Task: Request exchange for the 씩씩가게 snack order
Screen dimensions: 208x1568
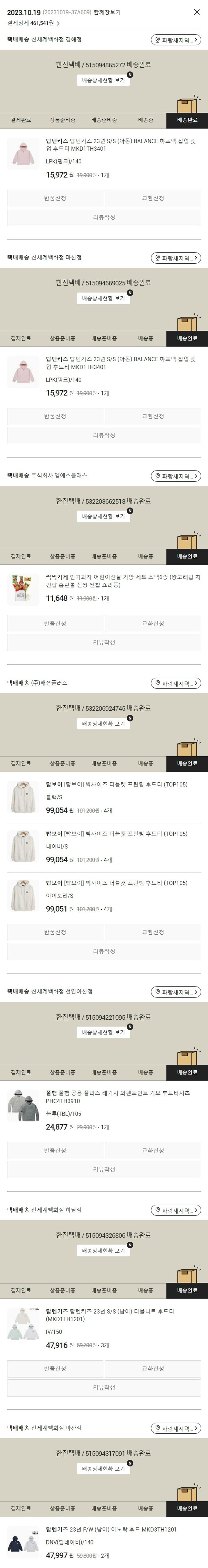Action: tap(153, 623)
